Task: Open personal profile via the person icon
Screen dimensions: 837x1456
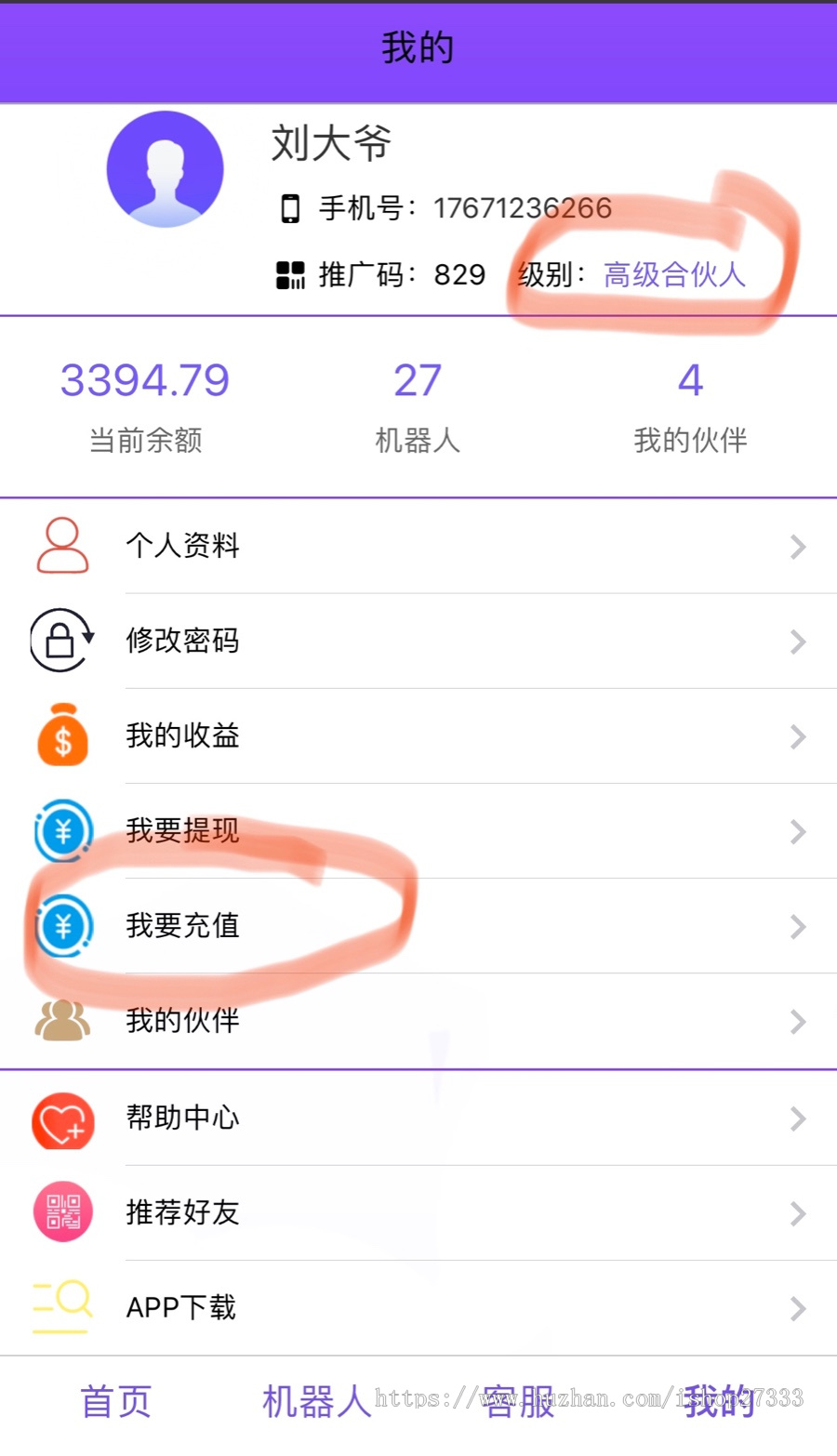Action: (61, 547)
